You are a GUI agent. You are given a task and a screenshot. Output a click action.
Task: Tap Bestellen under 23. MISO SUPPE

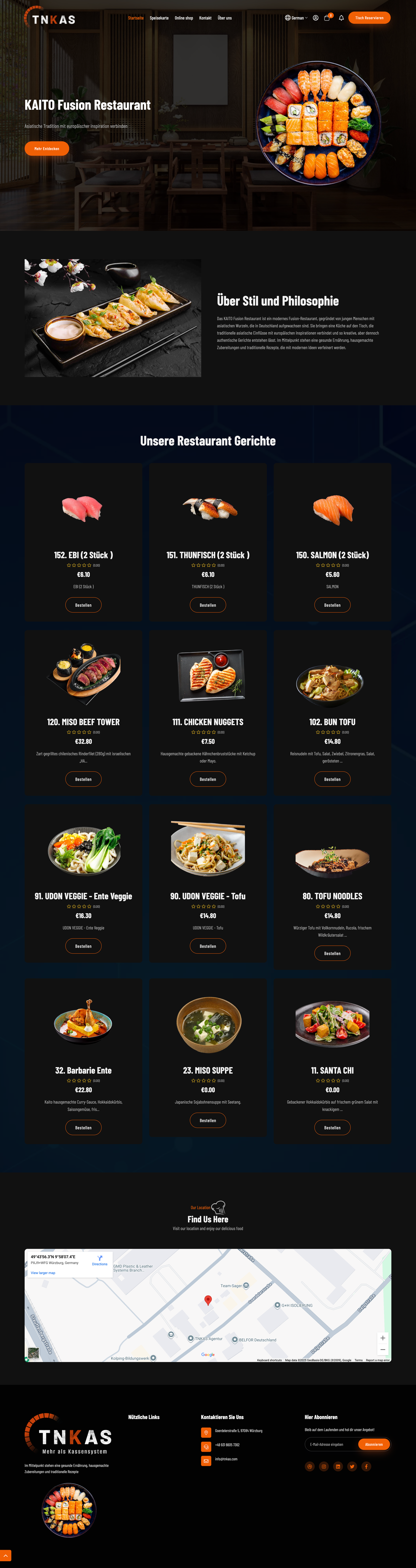click(208, 1120)
